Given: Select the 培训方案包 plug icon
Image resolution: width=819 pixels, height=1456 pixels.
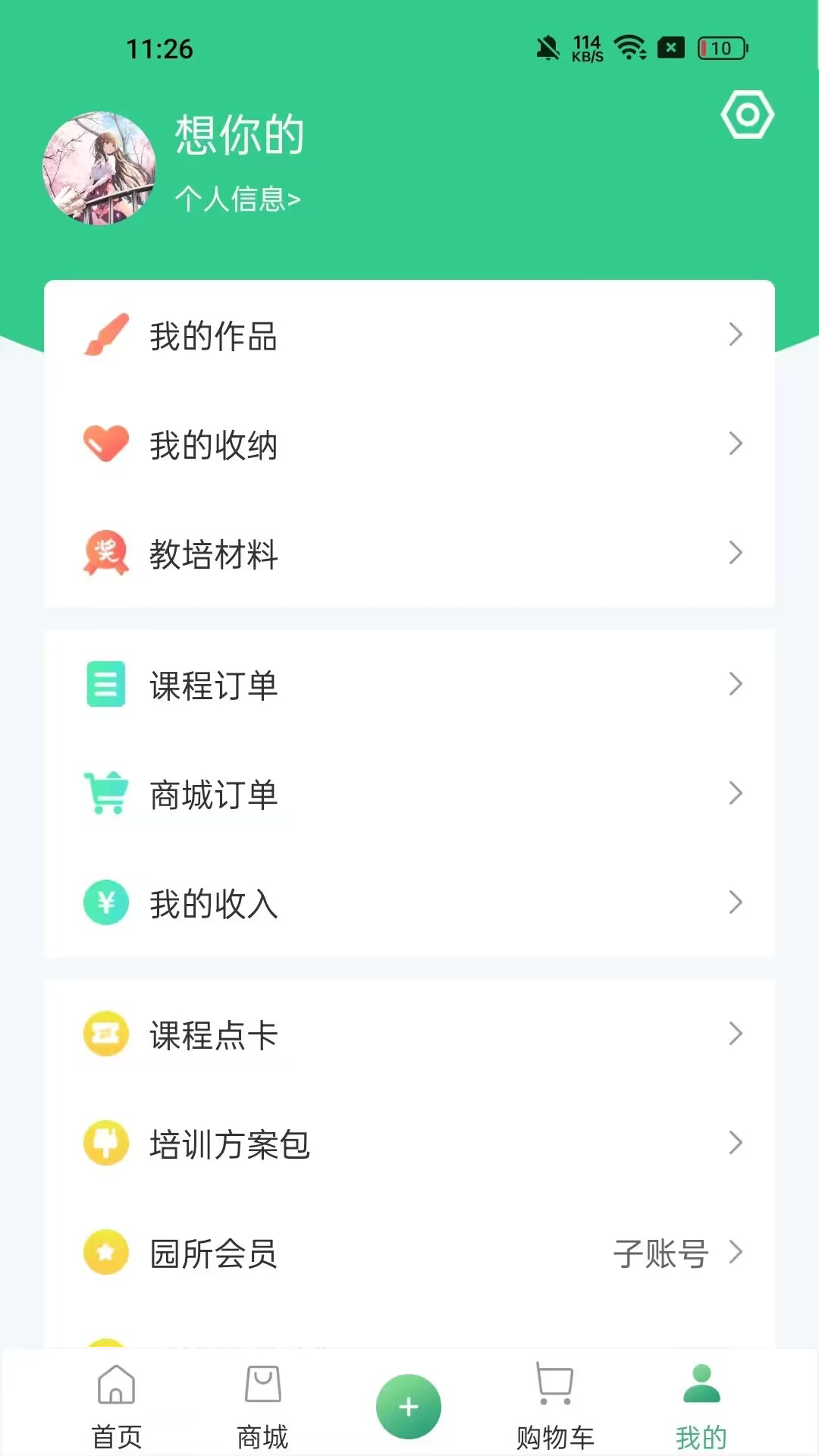Looking at the screenshot, I should pos(105,1143).
